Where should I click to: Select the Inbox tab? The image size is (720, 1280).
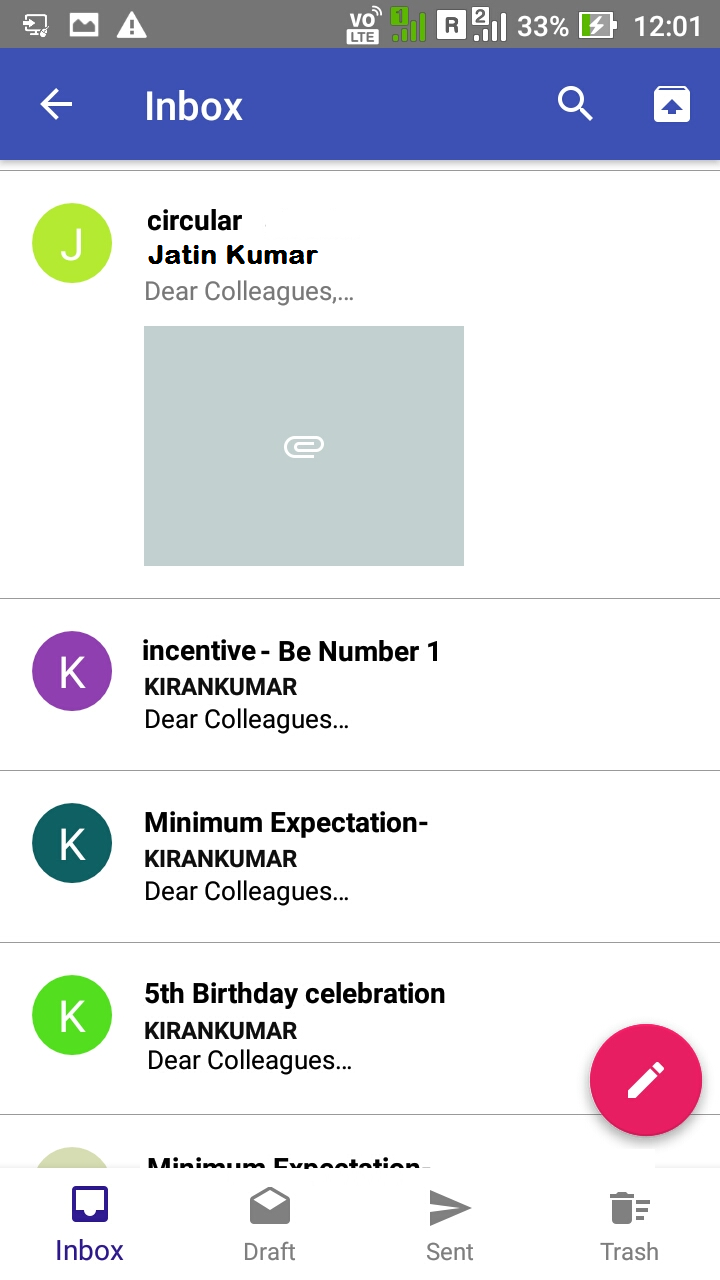90,1224
